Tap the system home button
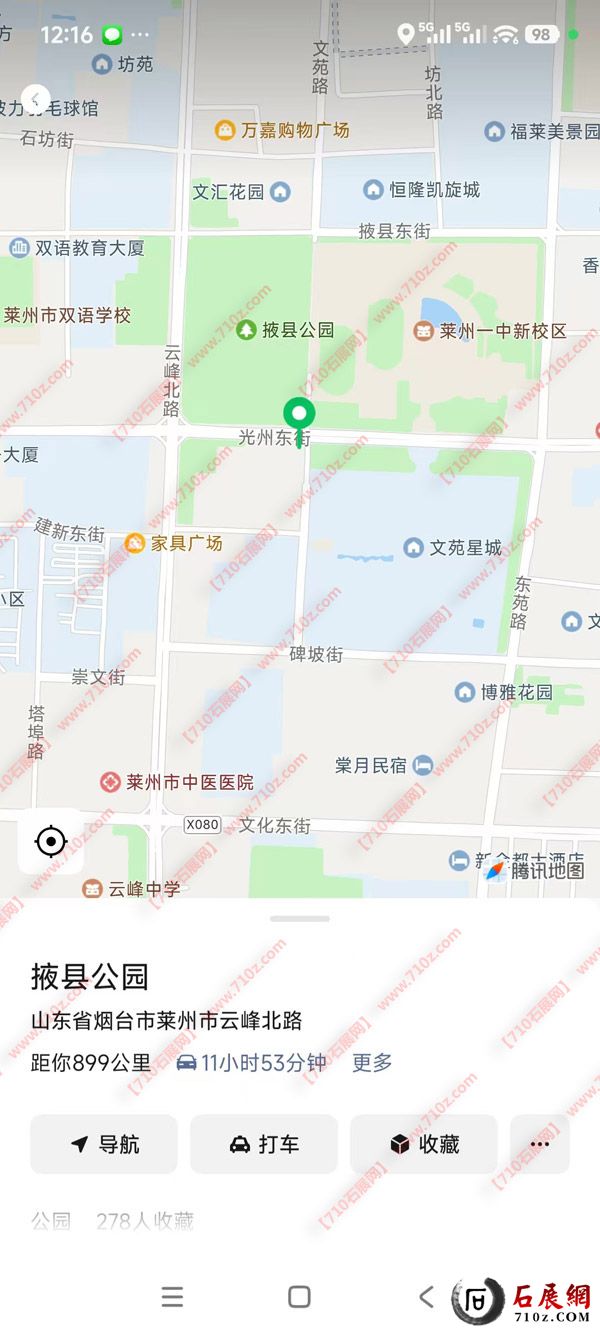The height and width of the screenshot is (1333, 600). click(299, 1297)
